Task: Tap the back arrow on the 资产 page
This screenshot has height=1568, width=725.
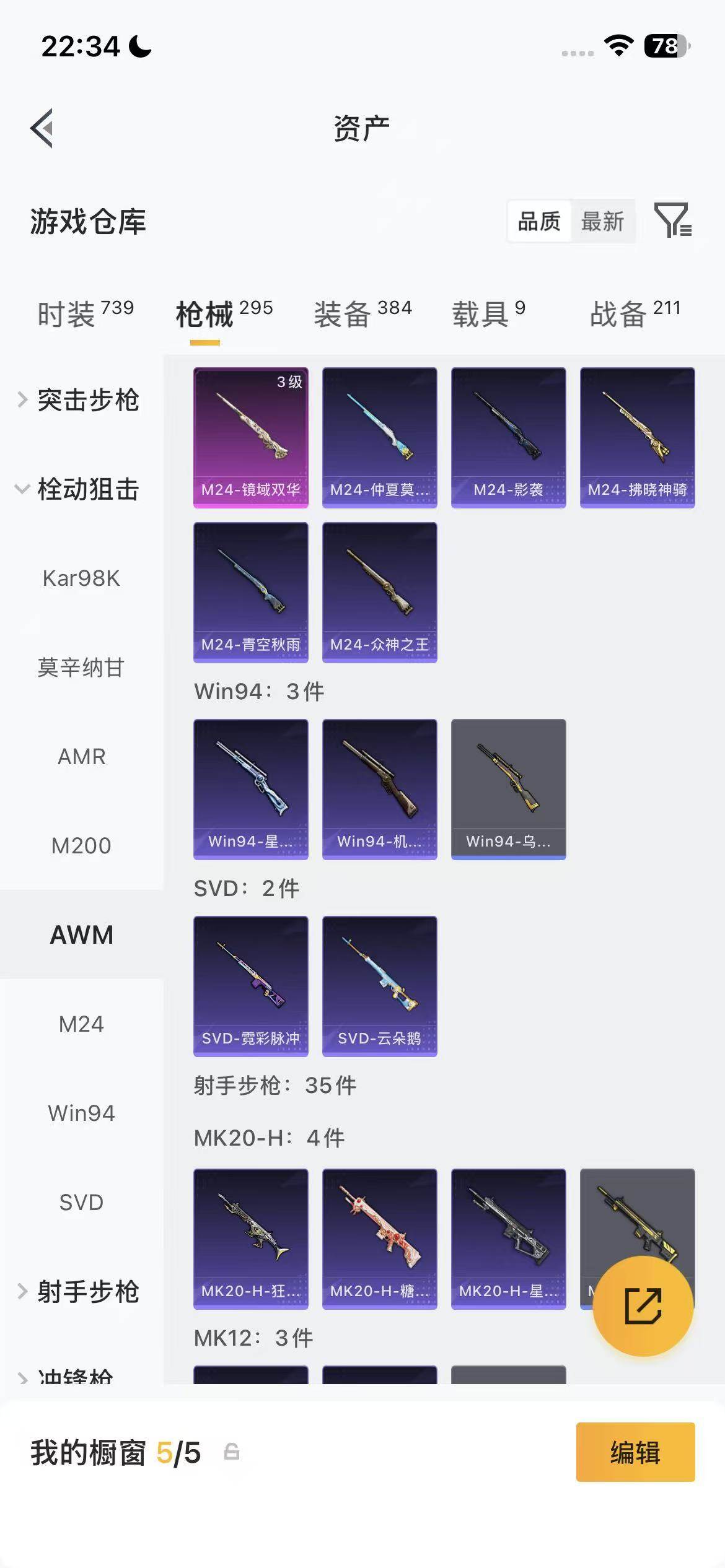Action: tap(41, 127)
